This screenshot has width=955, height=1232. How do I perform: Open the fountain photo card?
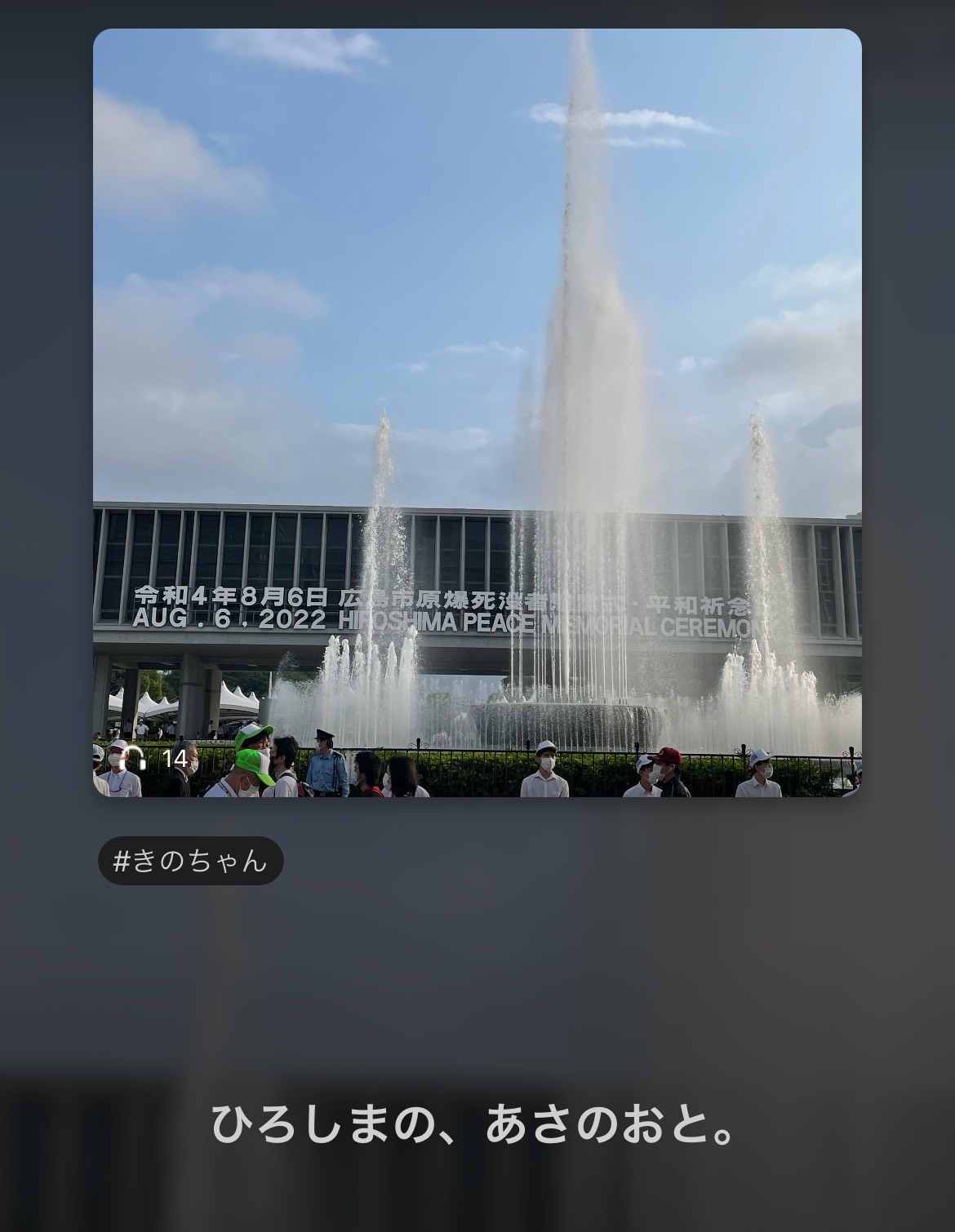pyautogui.click(x=477, y=412)
